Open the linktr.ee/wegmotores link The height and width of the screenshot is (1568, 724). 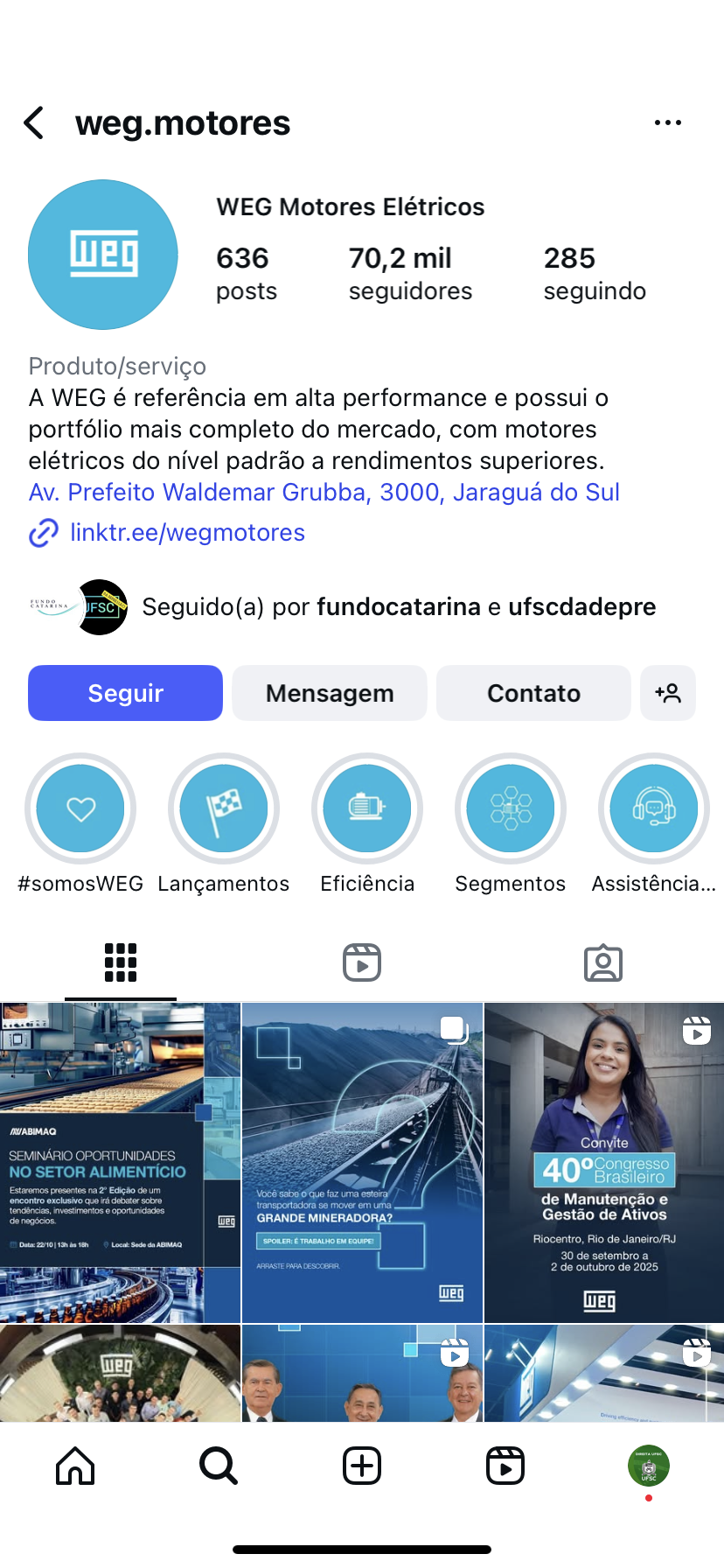pos(187,533)
